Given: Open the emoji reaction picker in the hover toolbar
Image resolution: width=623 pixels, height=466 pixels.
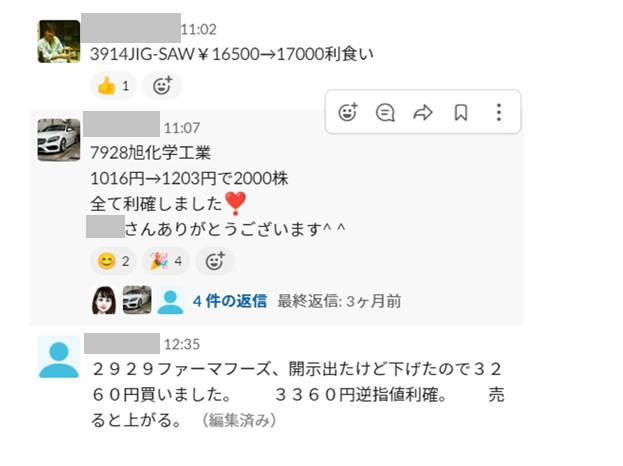Looking at the screenshot, I should point(348,112).
